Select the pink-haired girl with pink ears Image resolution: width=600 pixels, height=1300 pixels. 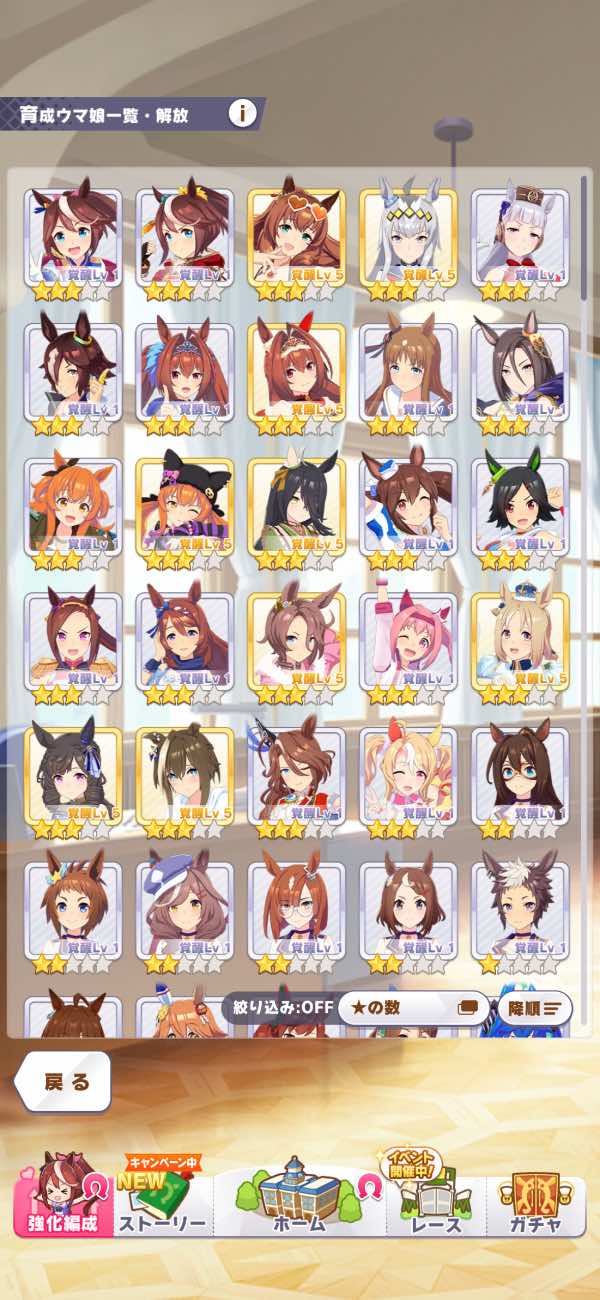pyautogui.click(x=407, y=642)
